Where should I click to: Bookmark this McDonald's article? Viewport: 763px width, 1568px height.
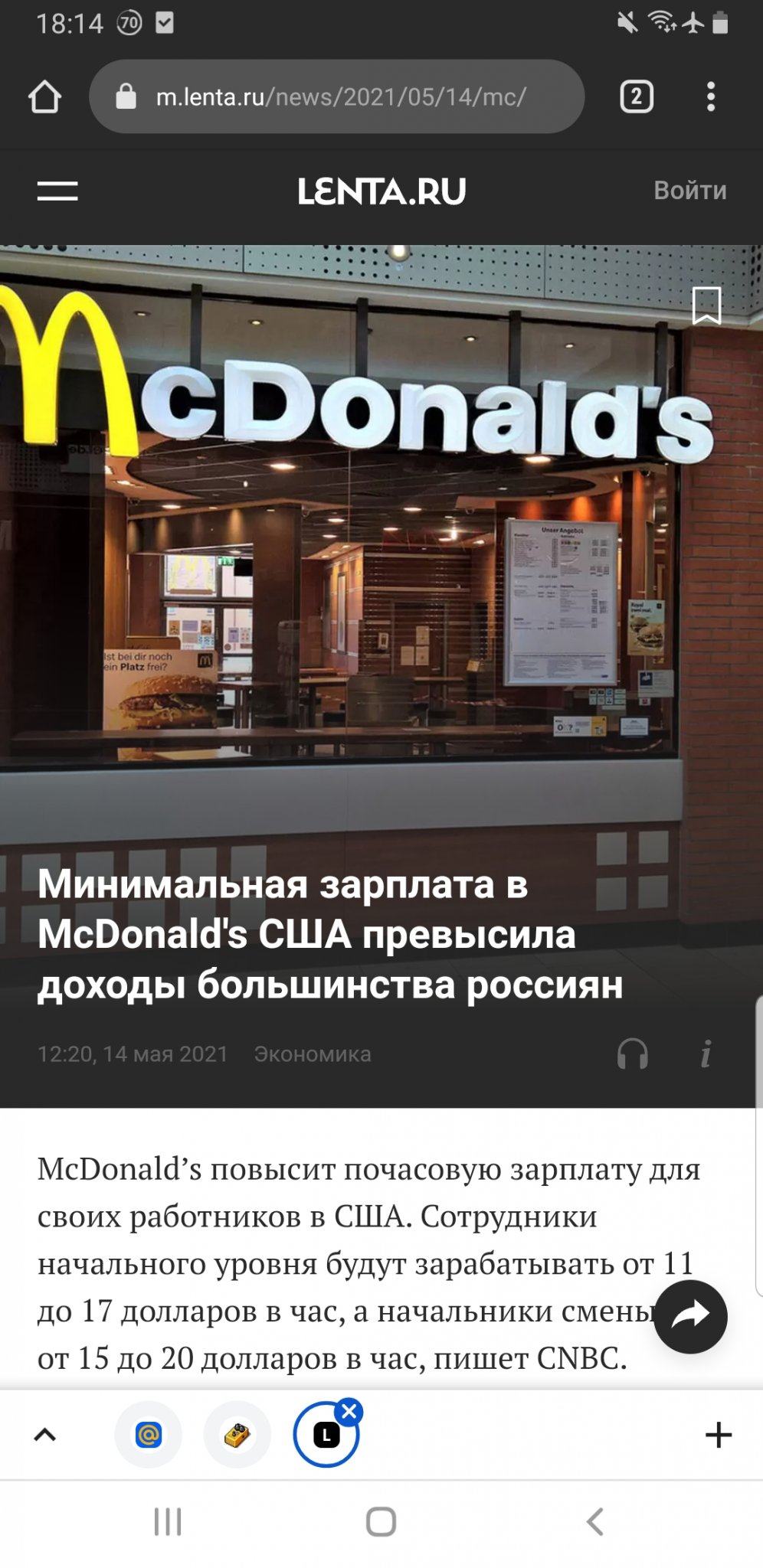pyautogui.click(x=706, y=305)
